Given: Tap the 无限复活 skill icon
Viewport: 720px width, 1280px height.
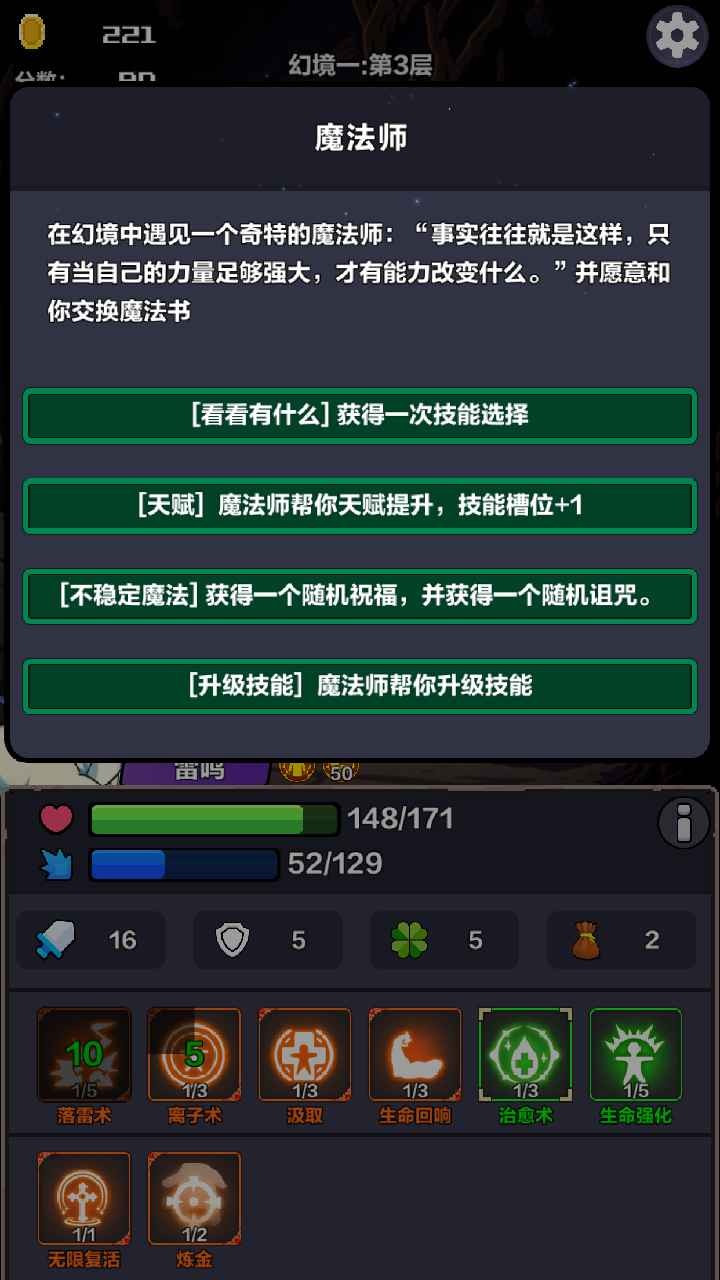Looking at the screenshot, I should pos(84,1200).
